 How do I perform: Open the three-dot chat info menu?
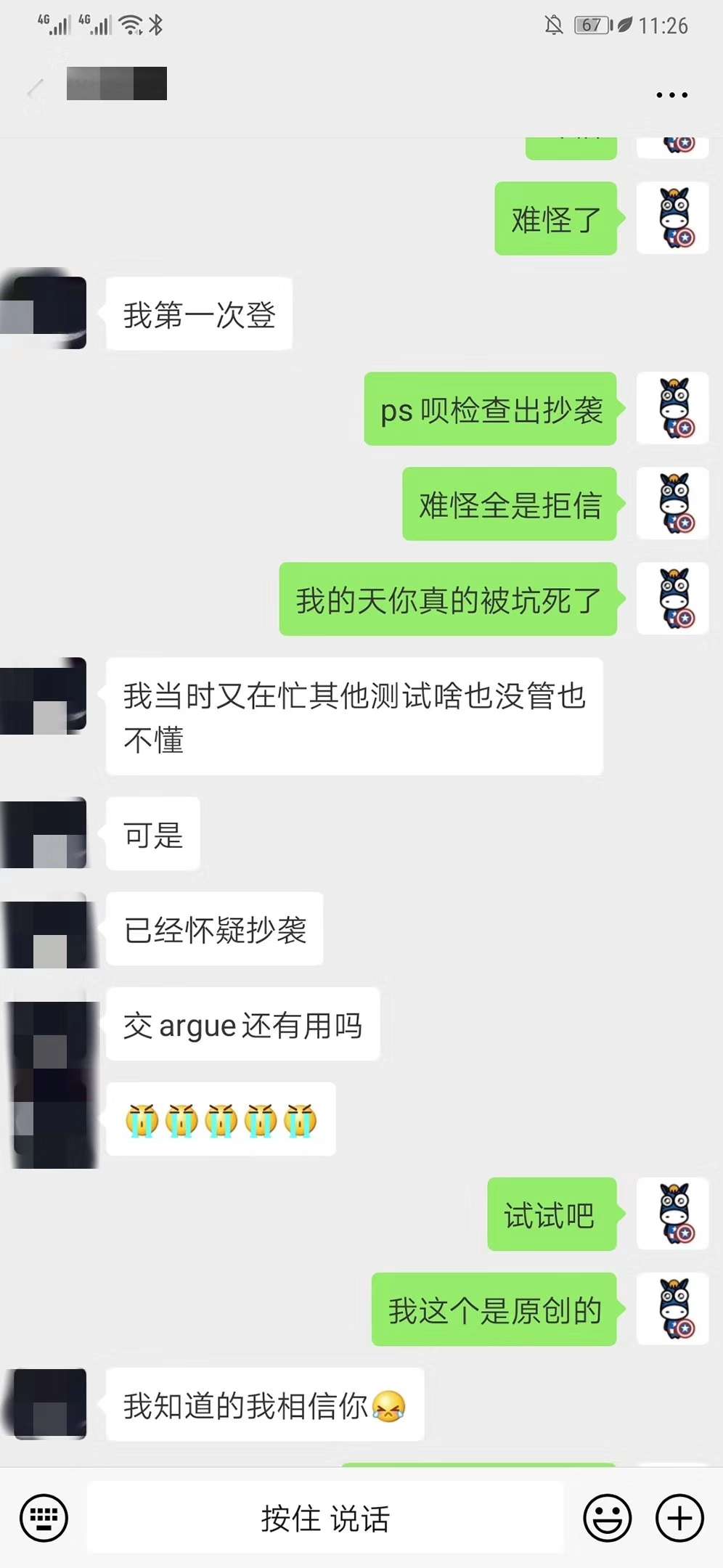(x=671, y=94)
